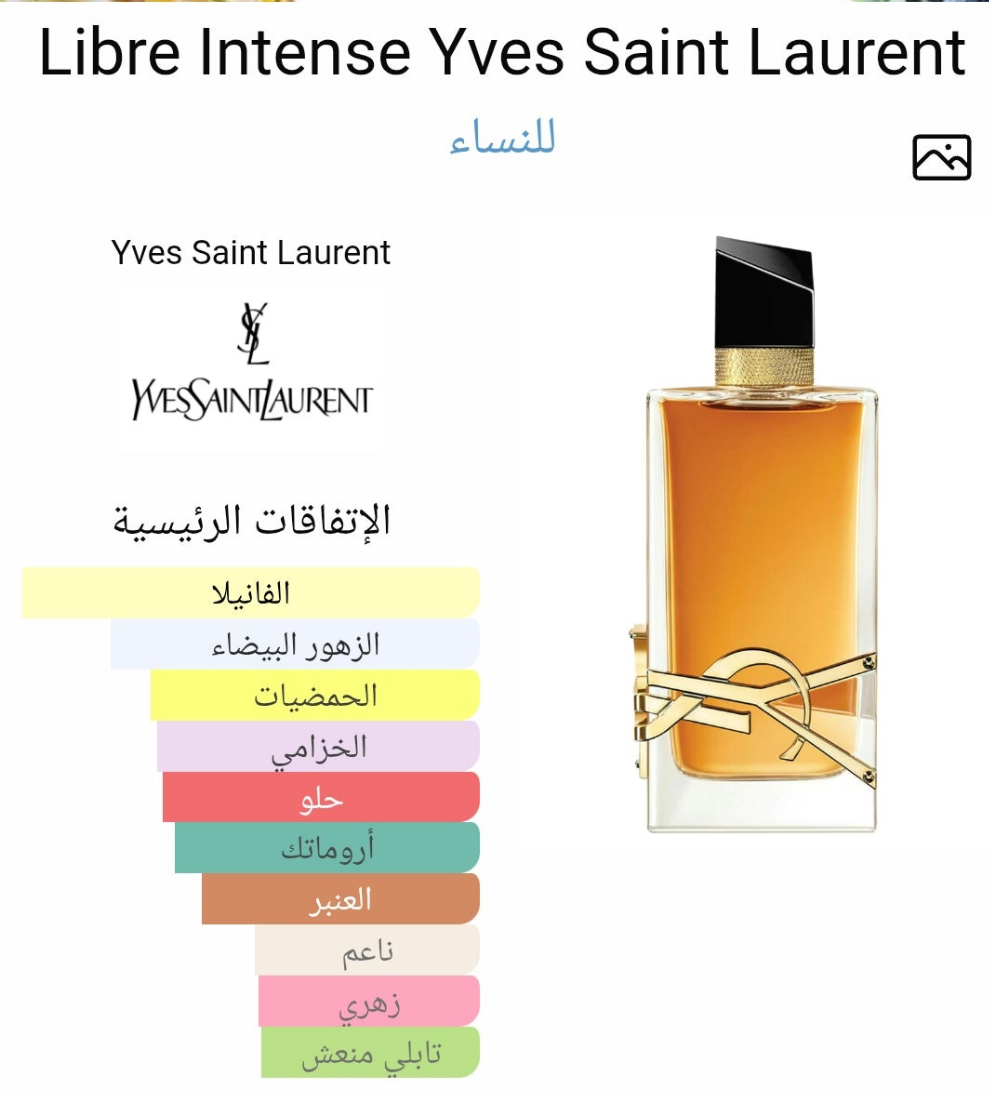Open the photo gallery icon
Viewport: 989px width, 1095px height.
pyautogui.click(x=941, y=158)
